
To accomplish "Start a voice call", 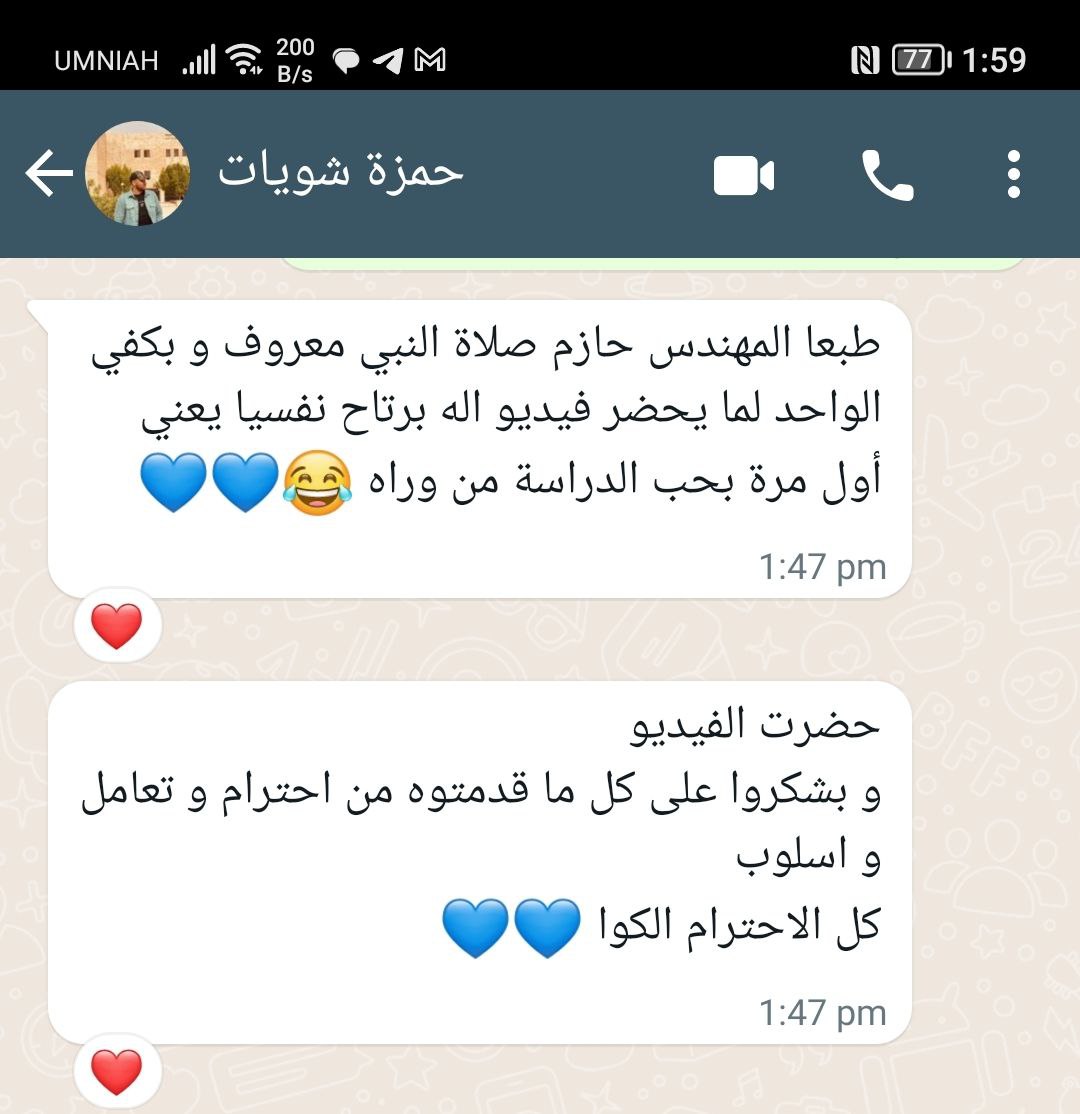I will [x=888, y=177].
